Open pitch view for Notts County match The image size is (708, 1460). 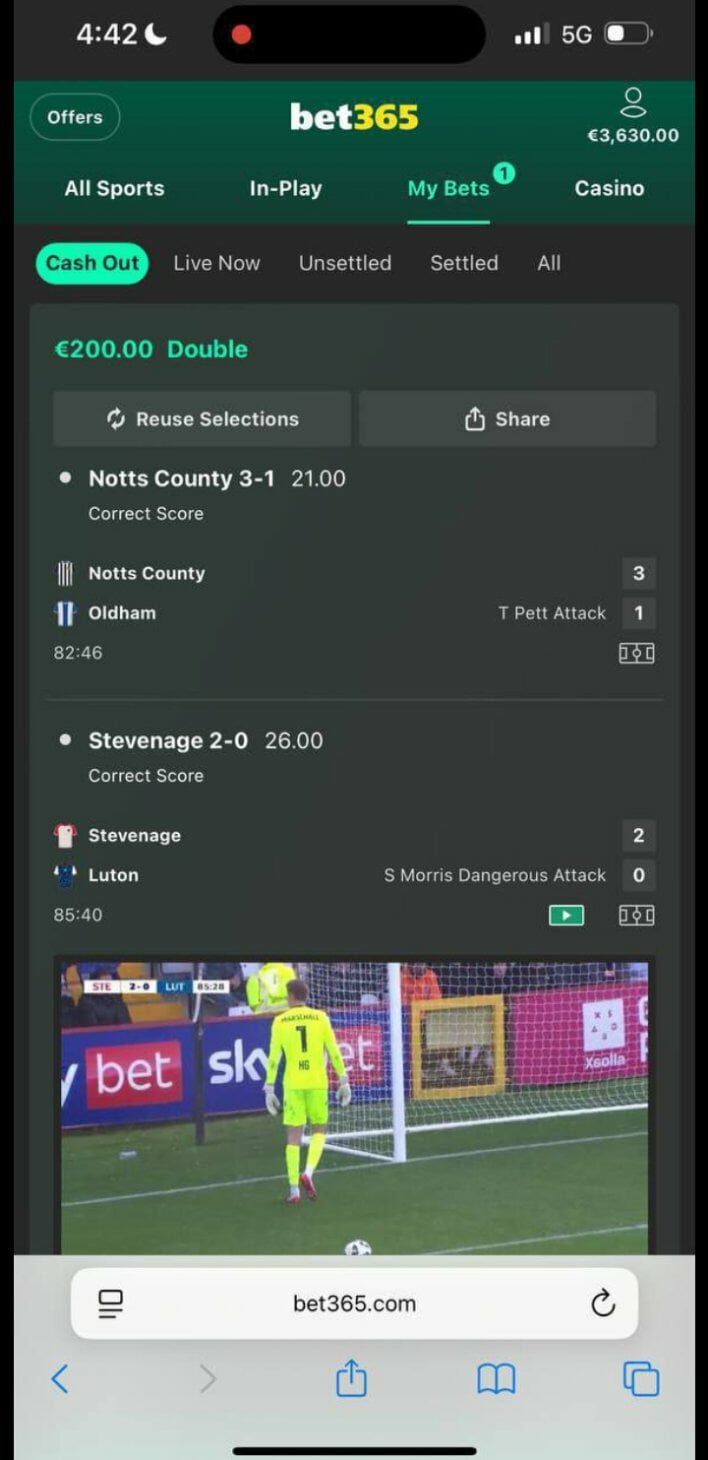(636, 653)
